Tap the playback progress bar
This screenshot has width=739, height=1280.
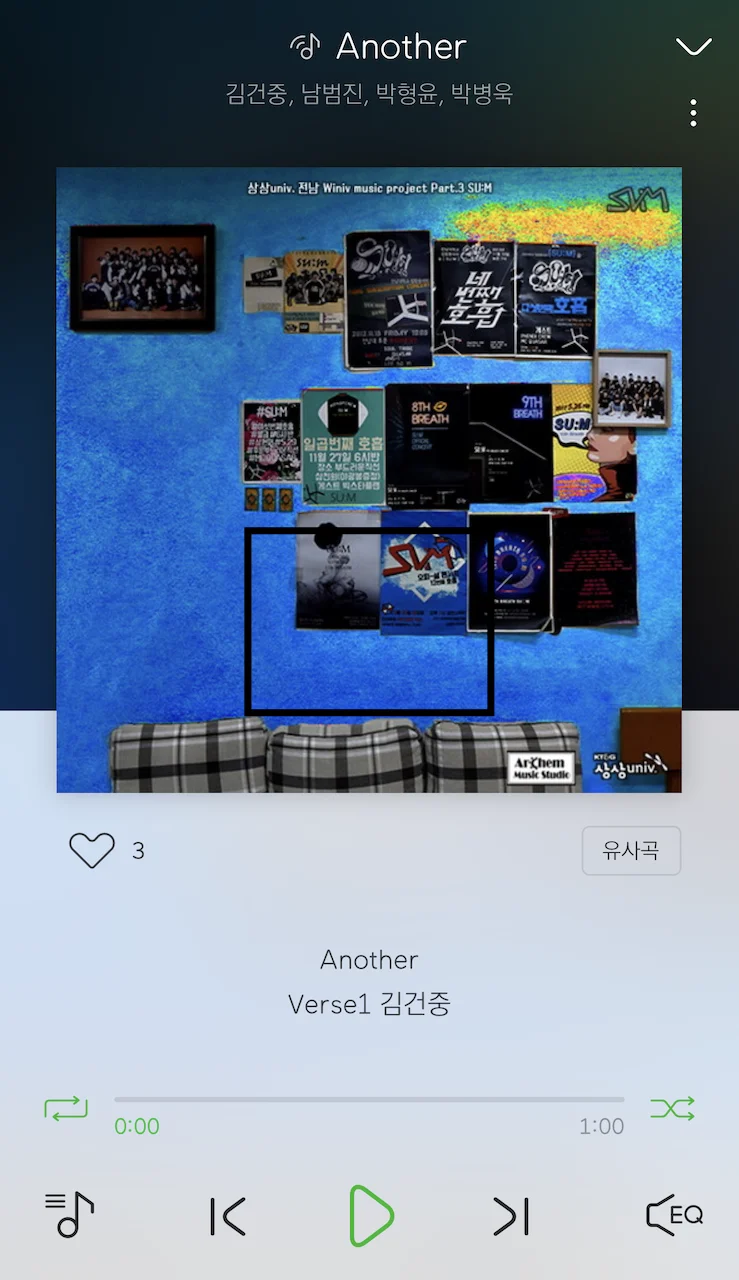tap(369, 1100)
